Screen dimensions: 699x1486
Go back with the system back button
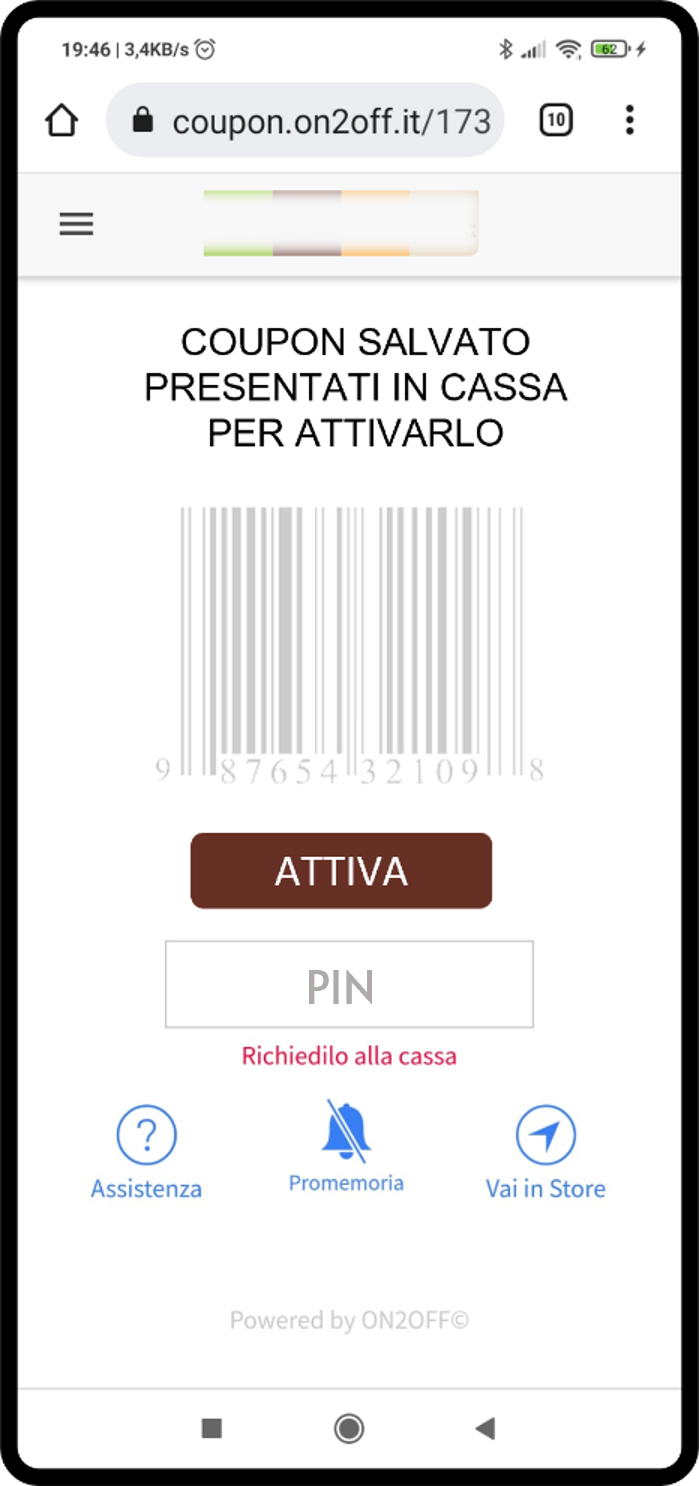[485, 1428]
